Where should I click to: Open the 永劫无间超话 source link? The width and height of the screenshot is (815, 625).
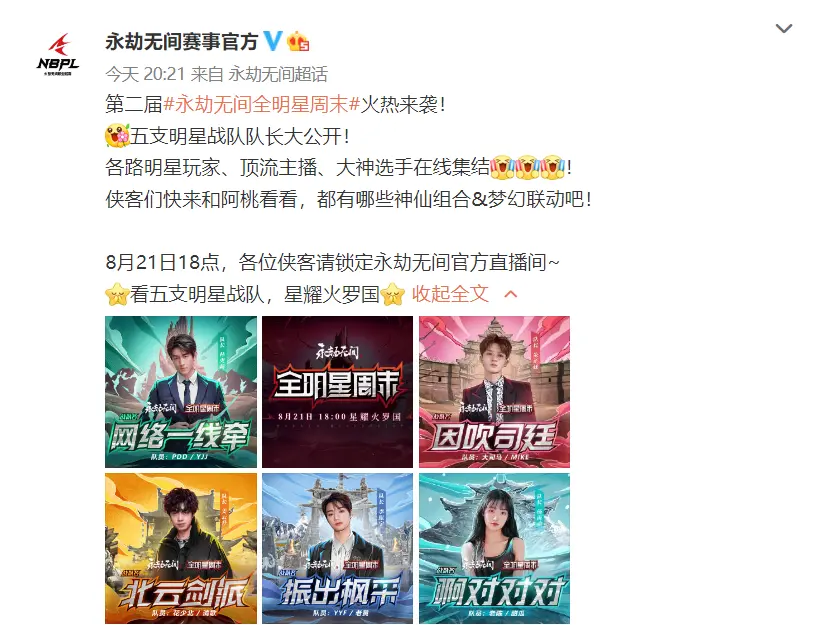point(278,73)
